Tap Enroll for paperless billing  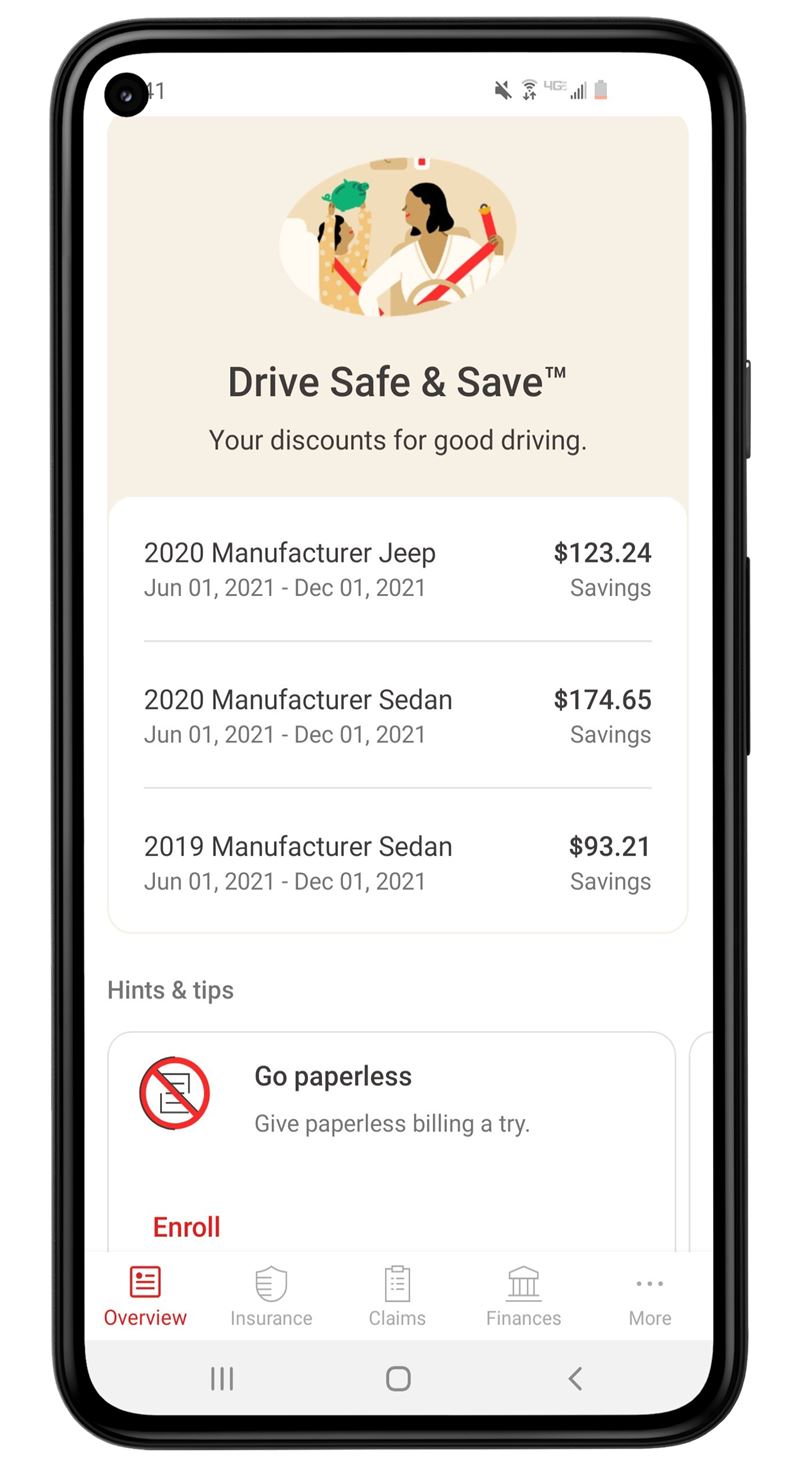pos(186,1227)
